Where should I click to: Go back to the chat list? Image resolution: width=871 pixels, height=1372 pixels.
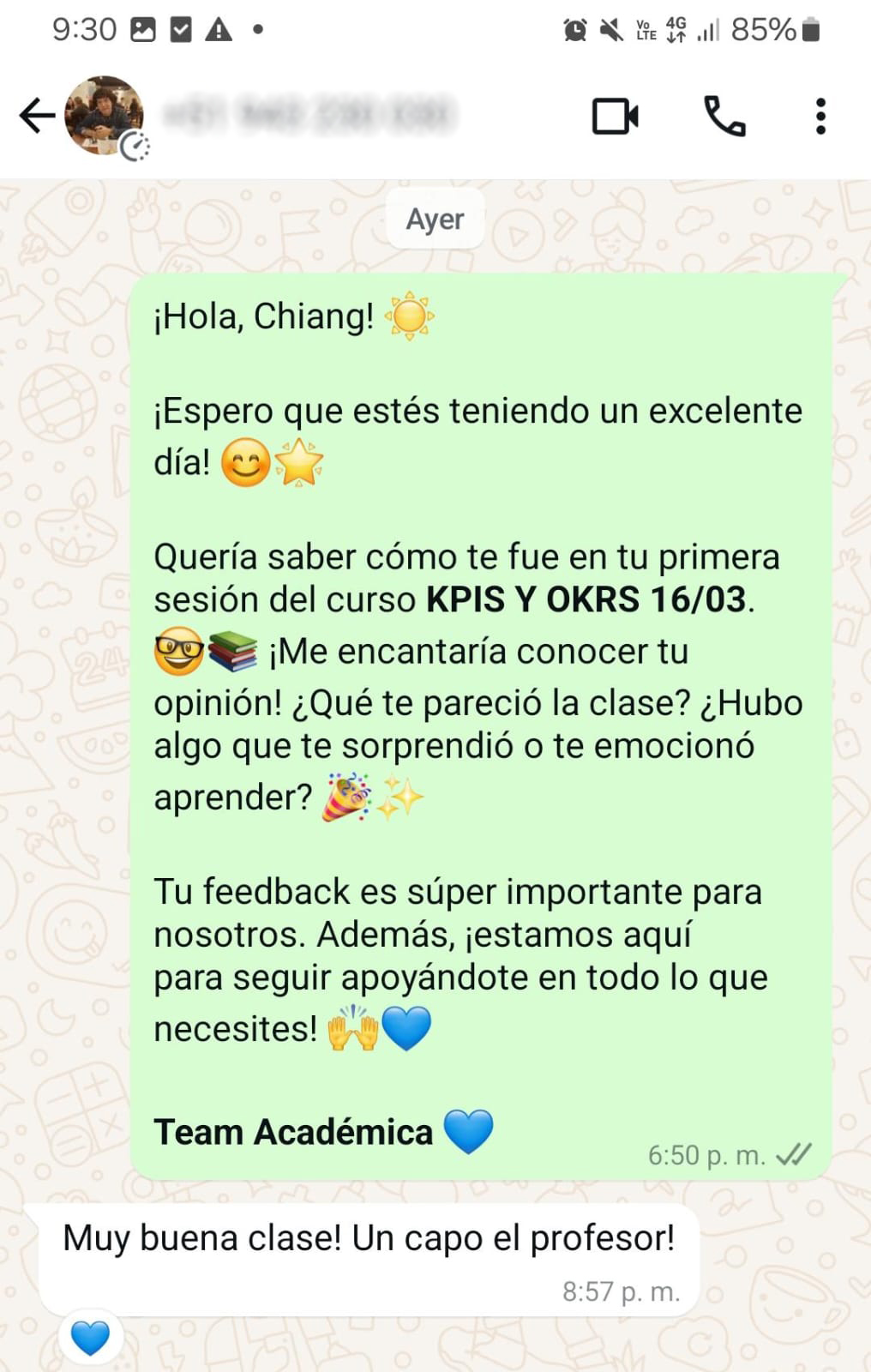click(37, 116)
